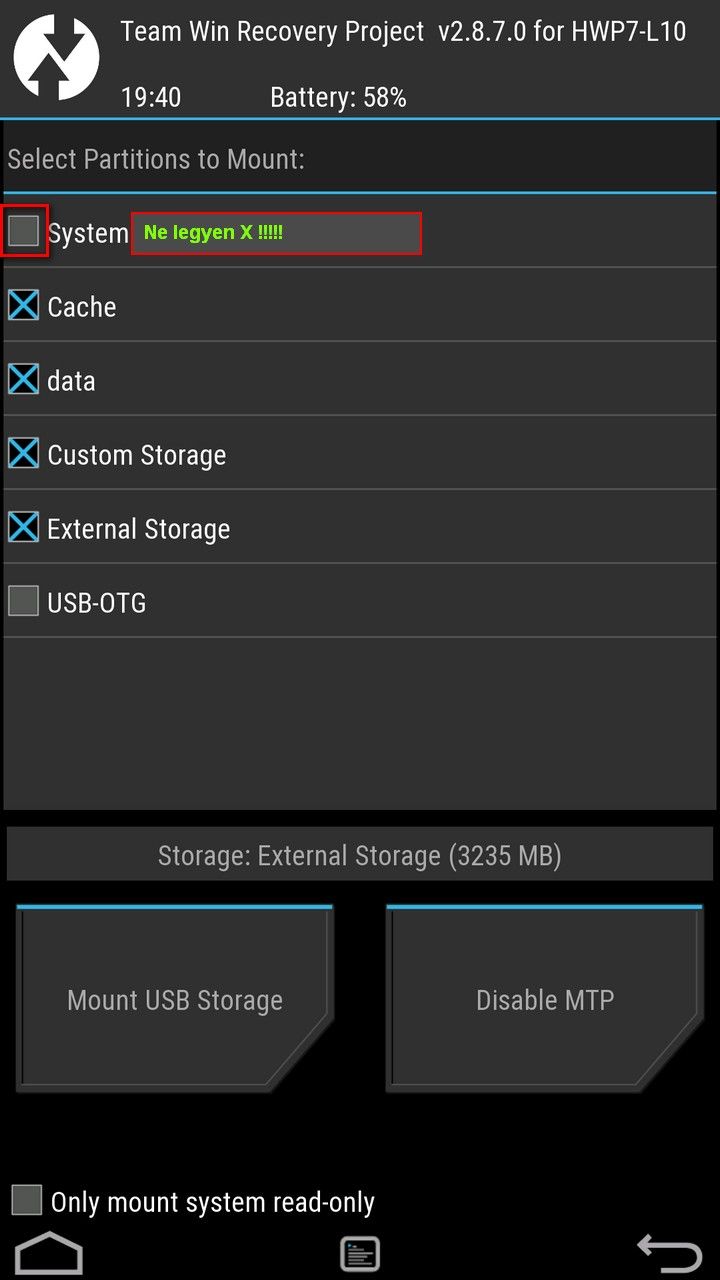Go back with the return arrow

tap(670, 1253)
